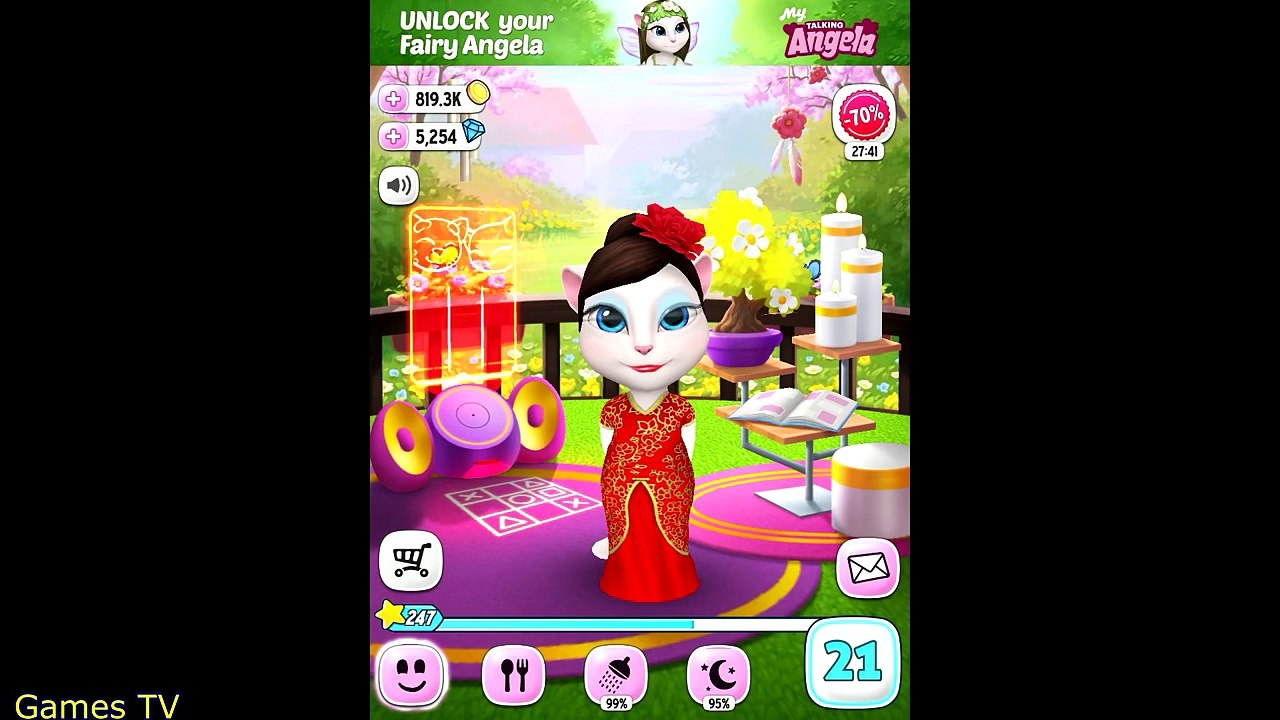Screen dimensions: 1280x720
Task: Play the tic-tac-toe mini game on the rug
Action: 511,505
